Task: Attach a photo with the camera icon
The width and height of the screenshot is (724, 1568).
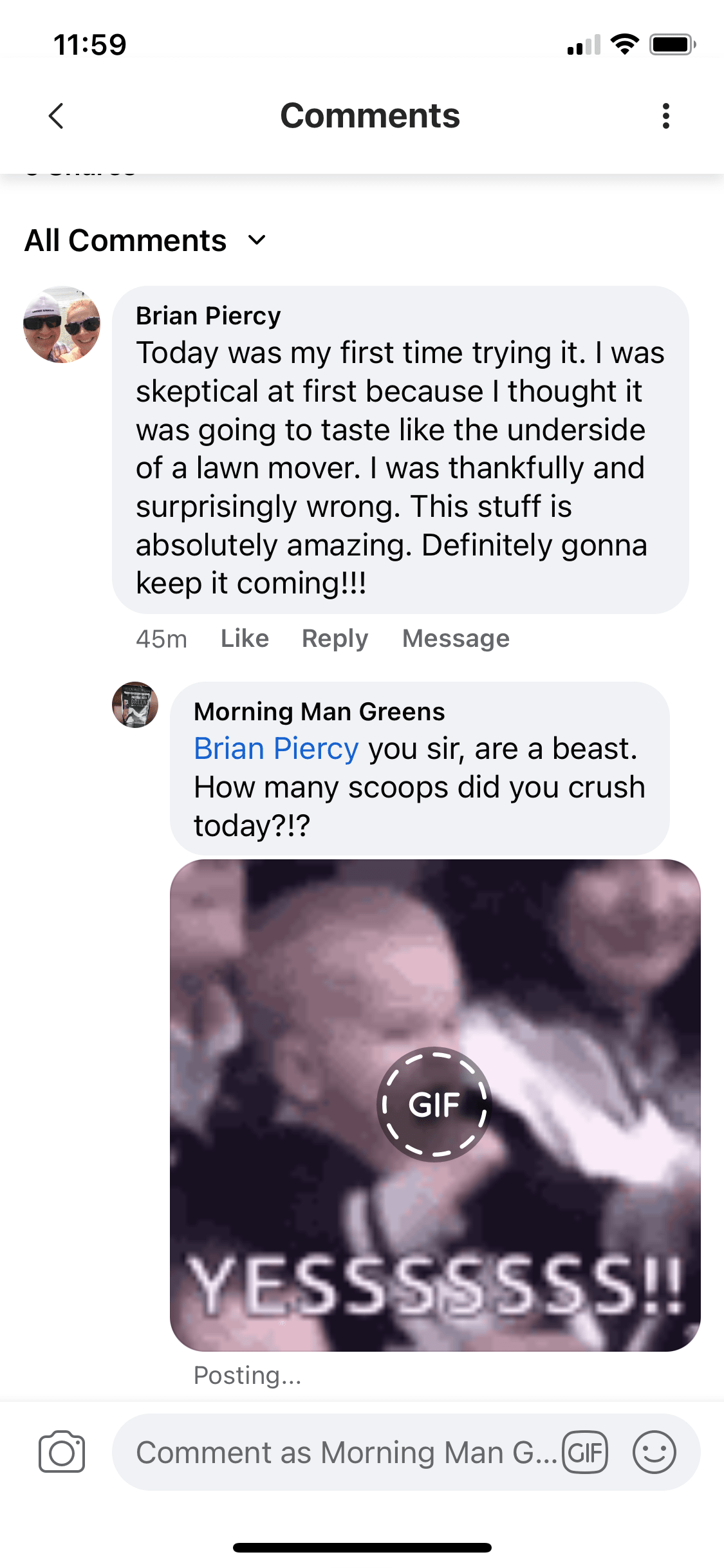Action: point(62,1452)
